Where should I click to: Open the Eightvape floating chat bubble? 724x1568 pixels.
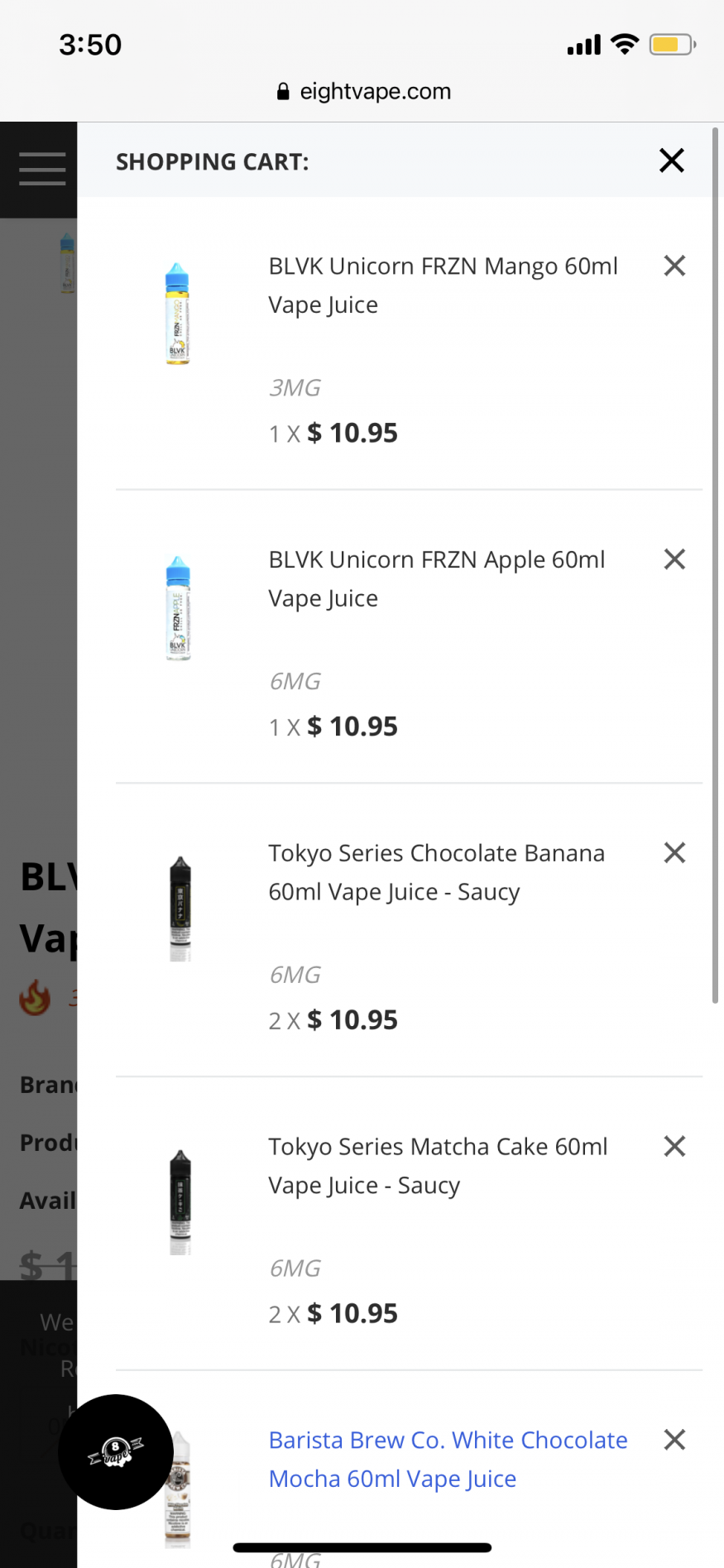(x=116, y=1451)
